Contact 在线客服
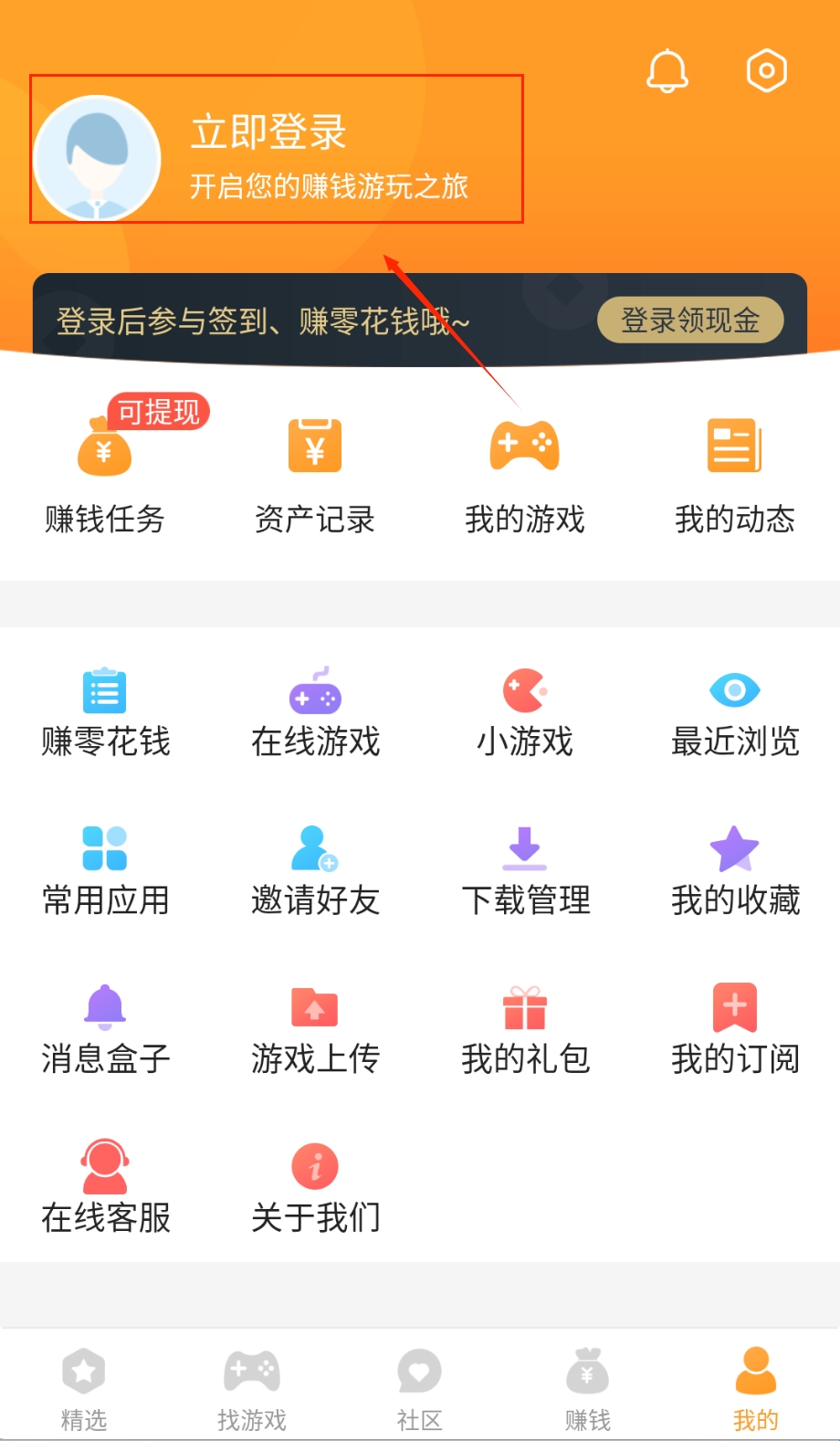840x1441 pixels. coord(105,1188)
